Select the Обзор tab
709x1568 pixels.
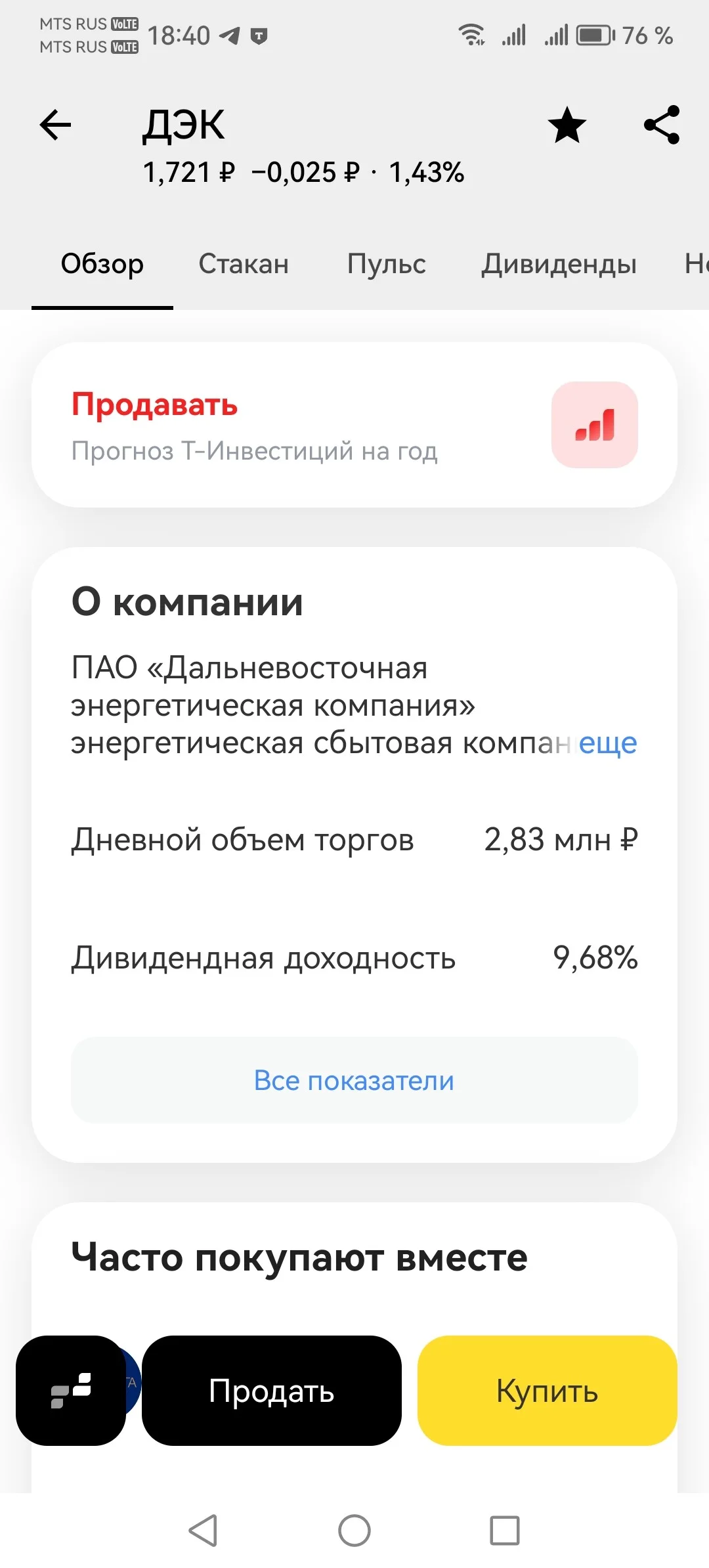pos(102,264)
